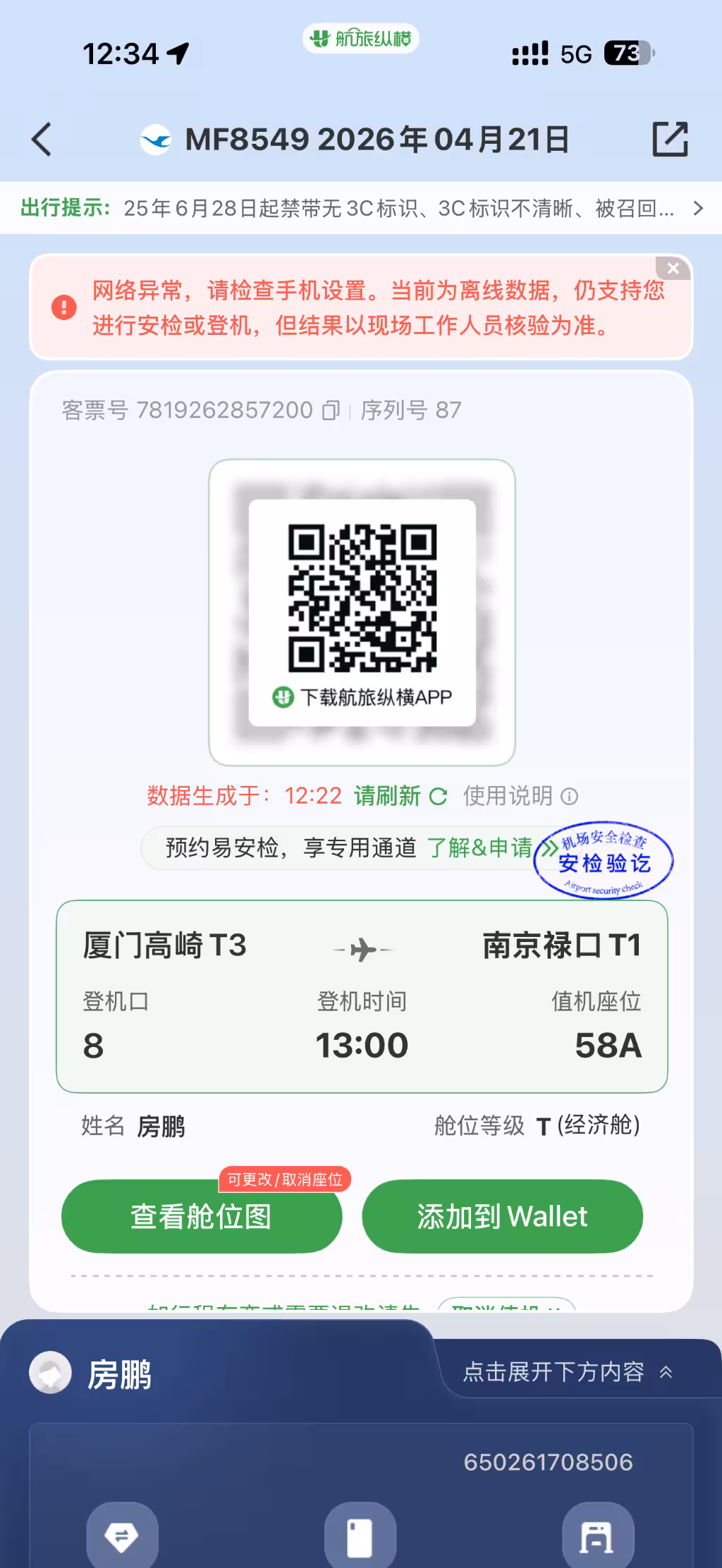This screenshot has height=1568, width=722.
Task: View the seat map with 查看舱位图
Action: 202,1216
